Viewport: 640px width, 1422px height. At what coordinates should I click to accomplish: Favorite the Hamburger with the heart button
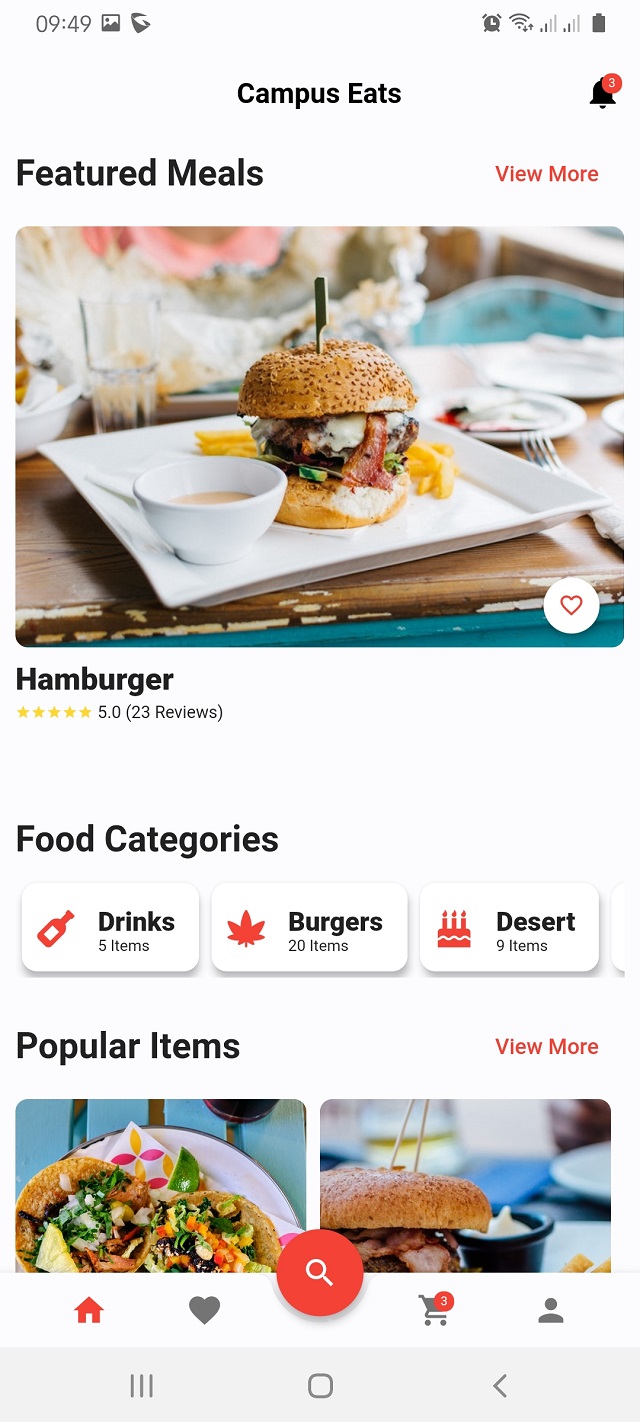point(571,605)
